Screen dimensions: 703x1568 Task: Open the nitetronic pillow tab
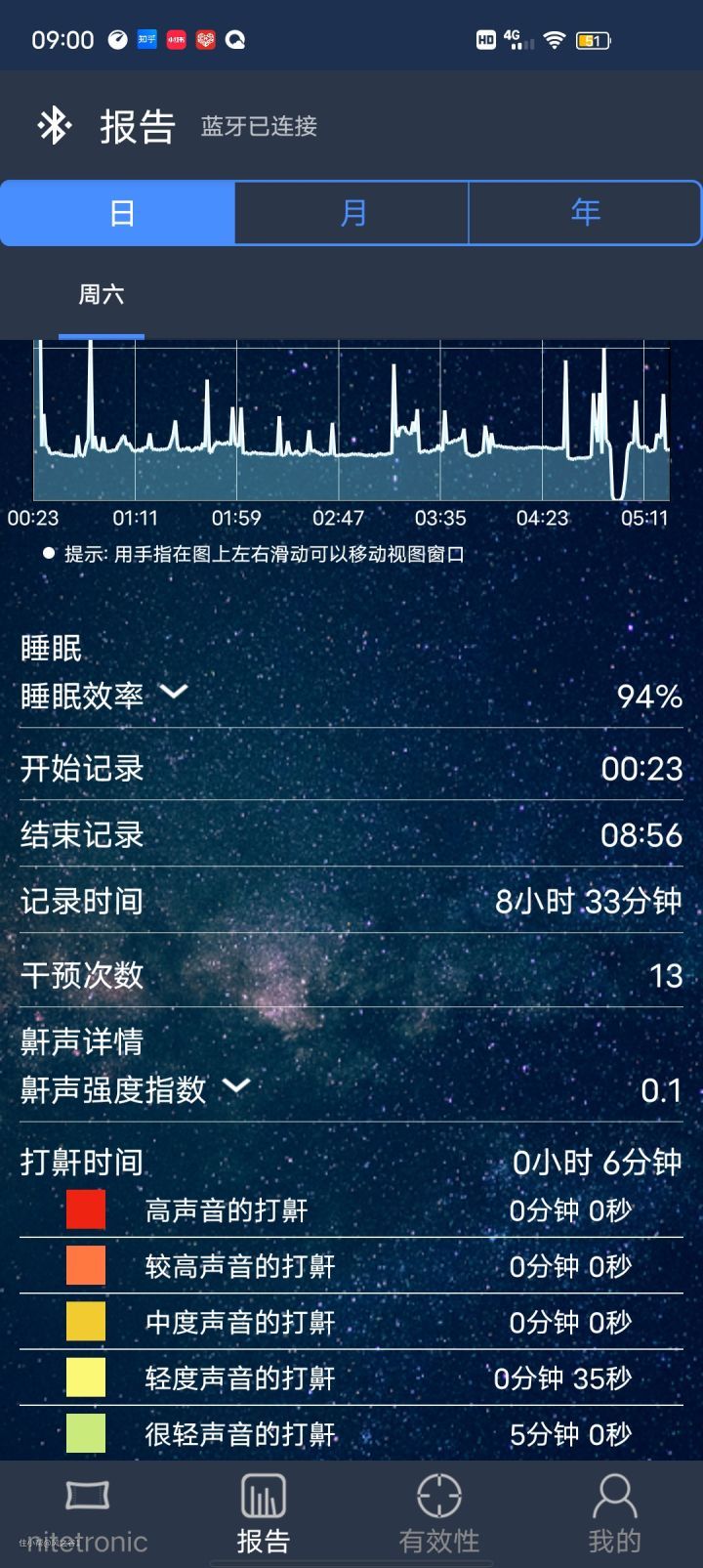(x=87, y=1513)
